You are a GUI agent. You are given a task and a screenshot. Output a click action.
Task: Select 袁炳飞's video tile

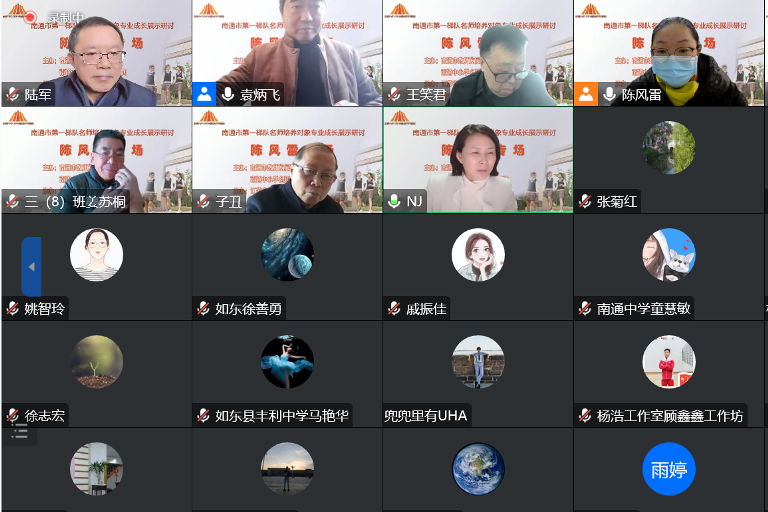point(287,55)
